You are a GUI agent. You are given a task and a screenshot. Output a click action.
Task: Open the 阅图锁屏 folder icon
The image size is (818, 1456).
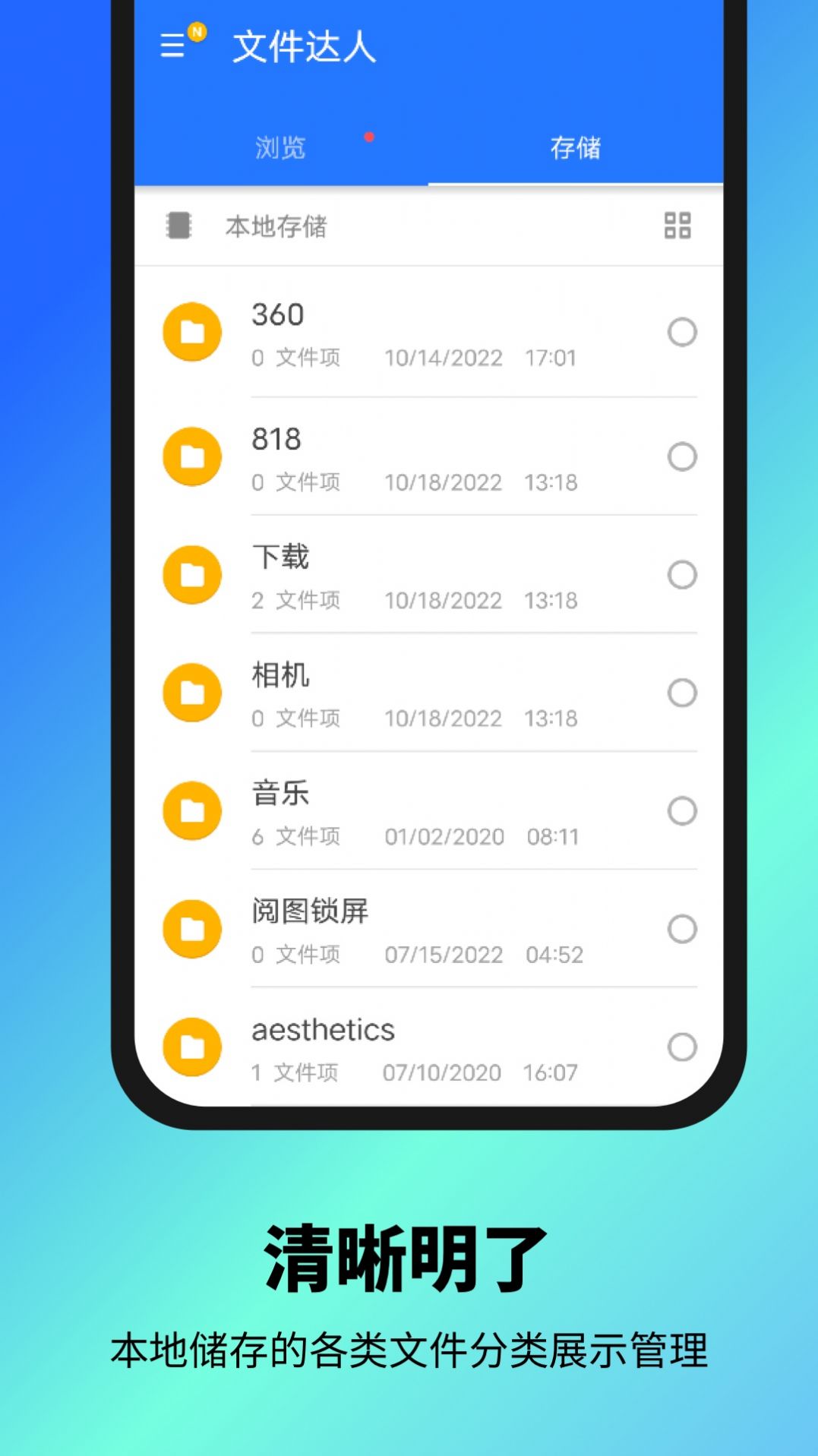pyautogui.click(x=192, y=928)
